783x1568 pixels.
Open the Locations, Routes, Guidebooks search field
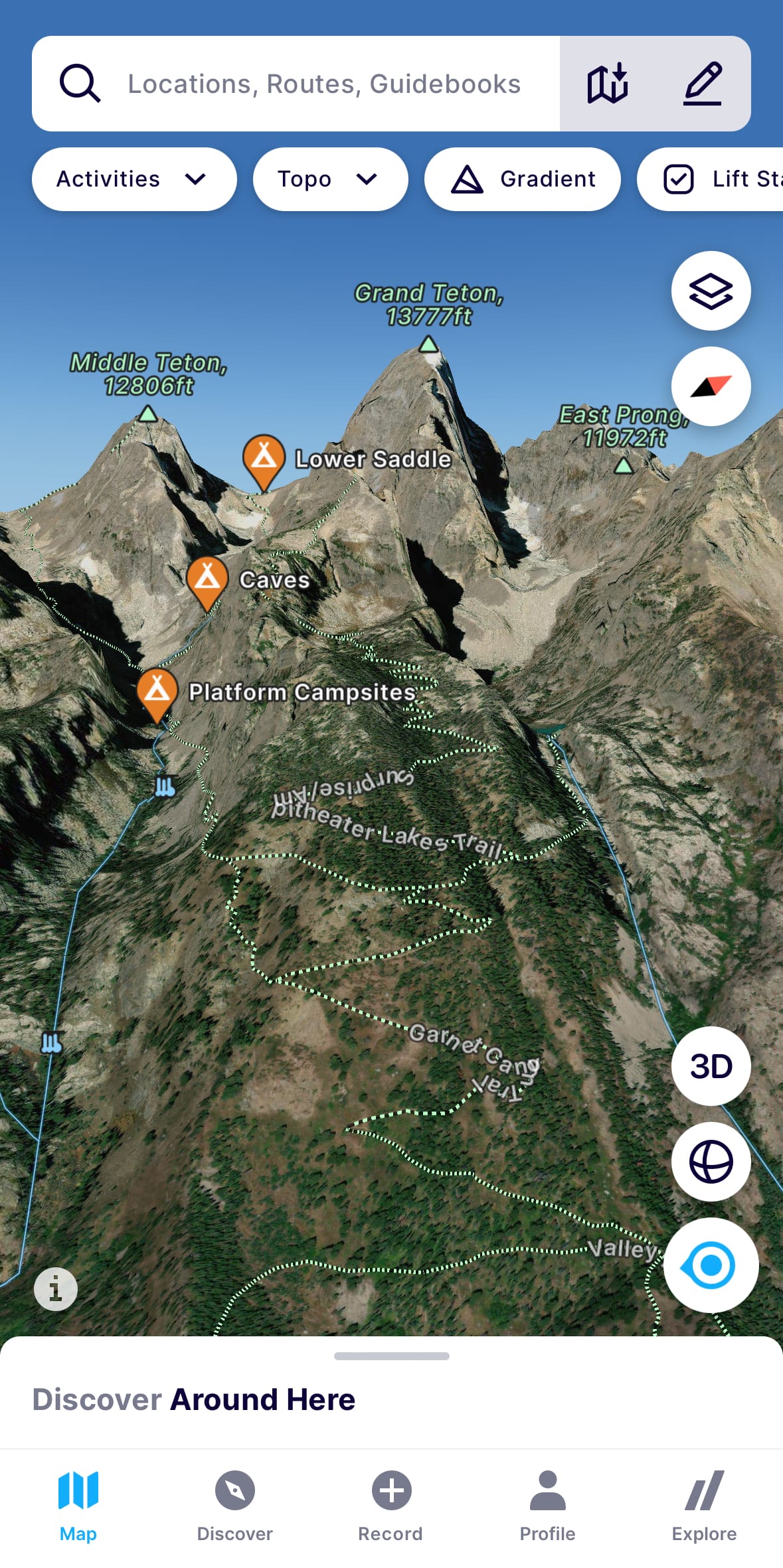(x=323, y=84)
